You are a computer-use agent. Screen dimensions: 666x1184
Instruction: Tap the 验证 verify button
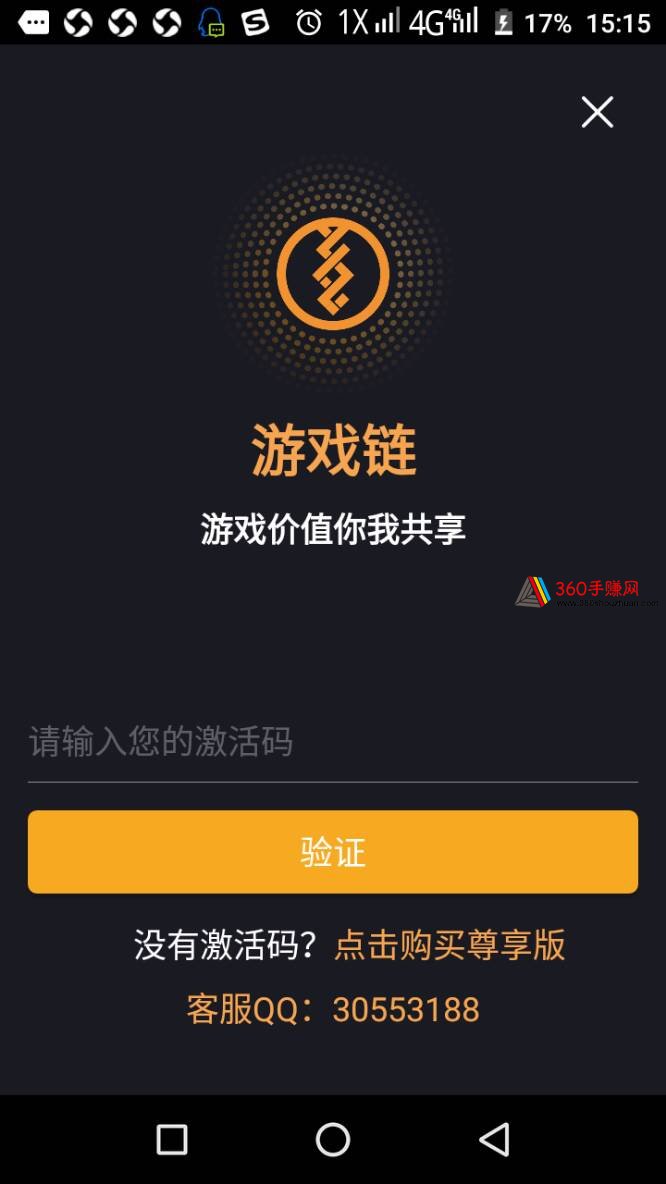coord(332,852)
